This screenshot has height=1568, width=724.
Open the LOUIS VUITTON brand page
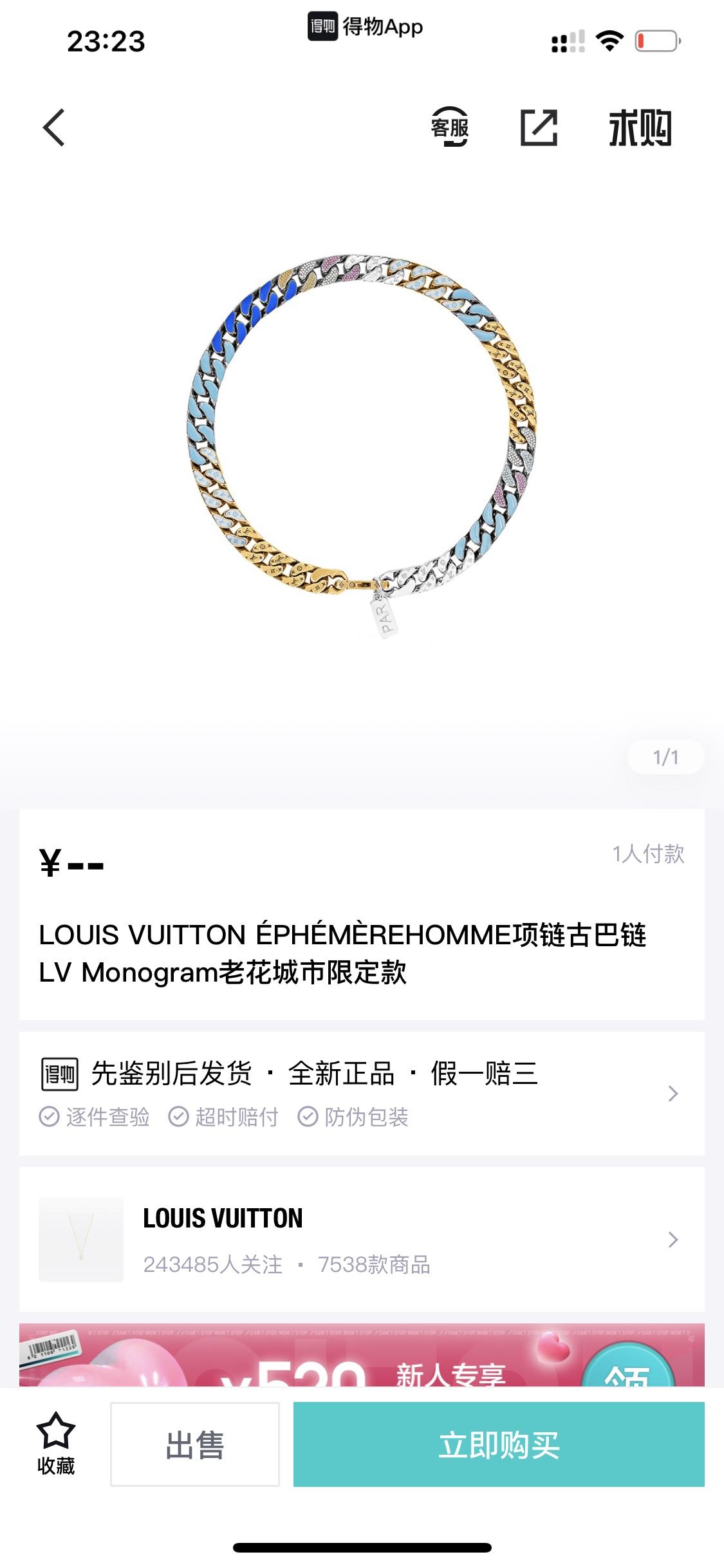[x=362, y=1239]
